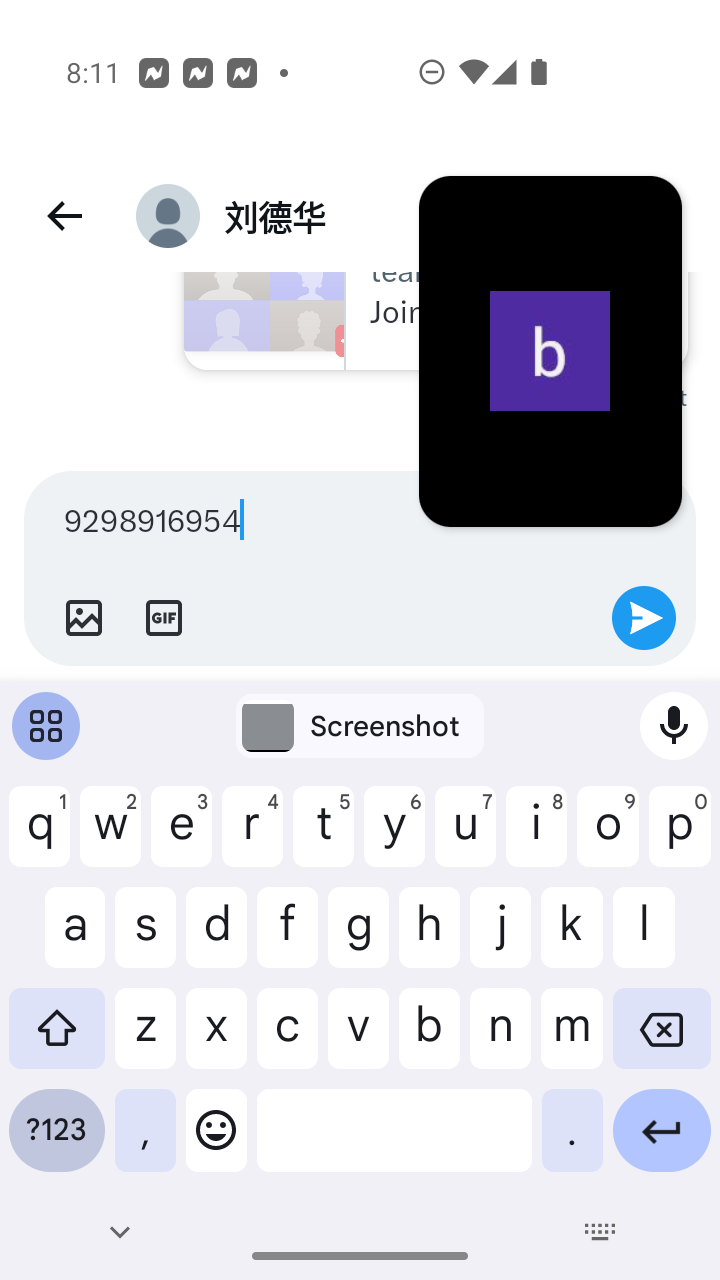Start voice typing with the microphone
The width and height of the screenshot is (720, 1280).
(x=674, y=726)
